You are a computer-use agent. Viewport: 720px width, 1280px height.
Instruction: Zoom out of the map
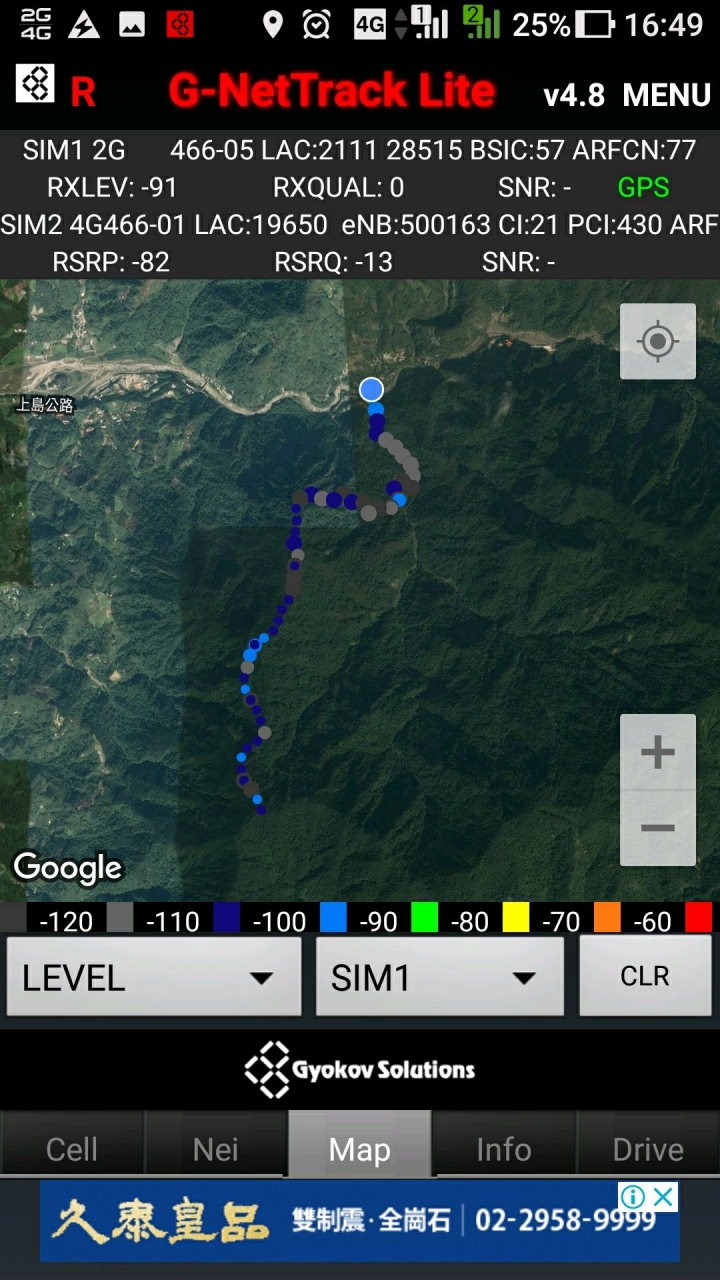(658, 828)
